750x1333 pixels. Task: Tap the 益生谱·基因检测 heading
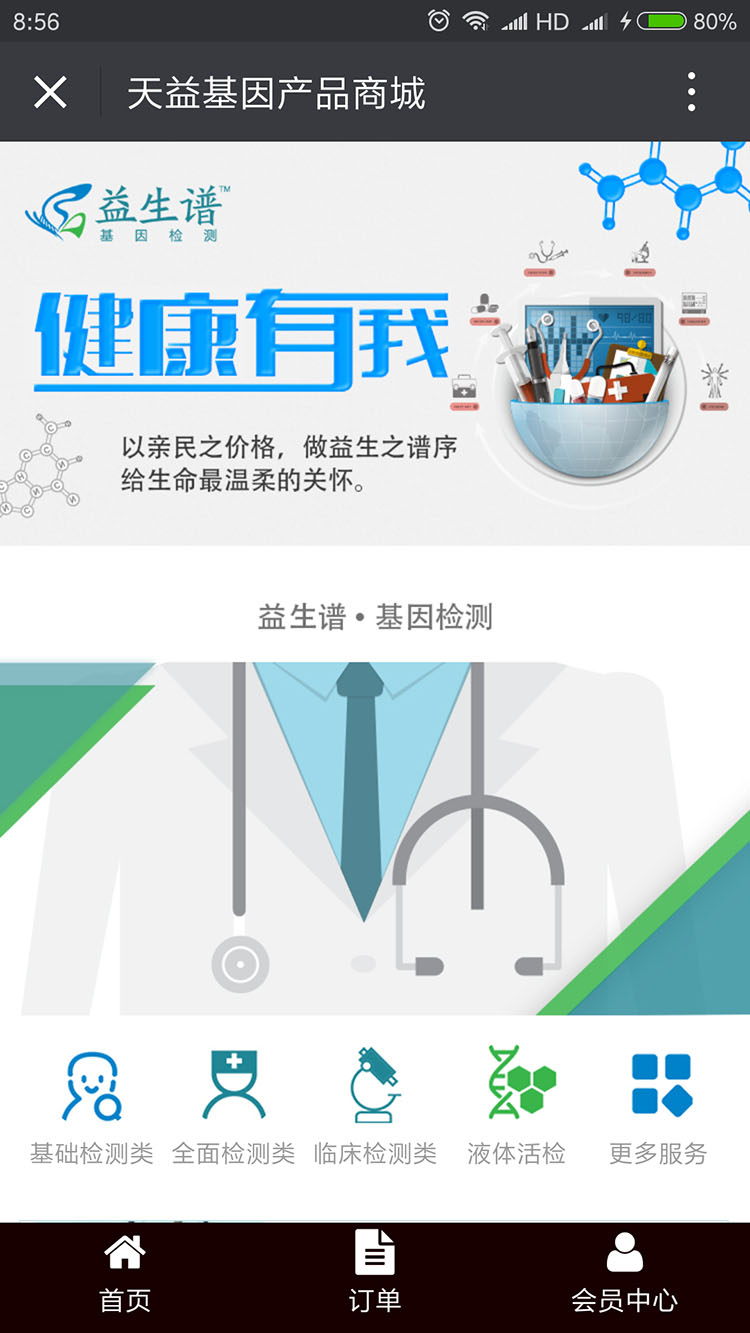[x=374, y=617]
